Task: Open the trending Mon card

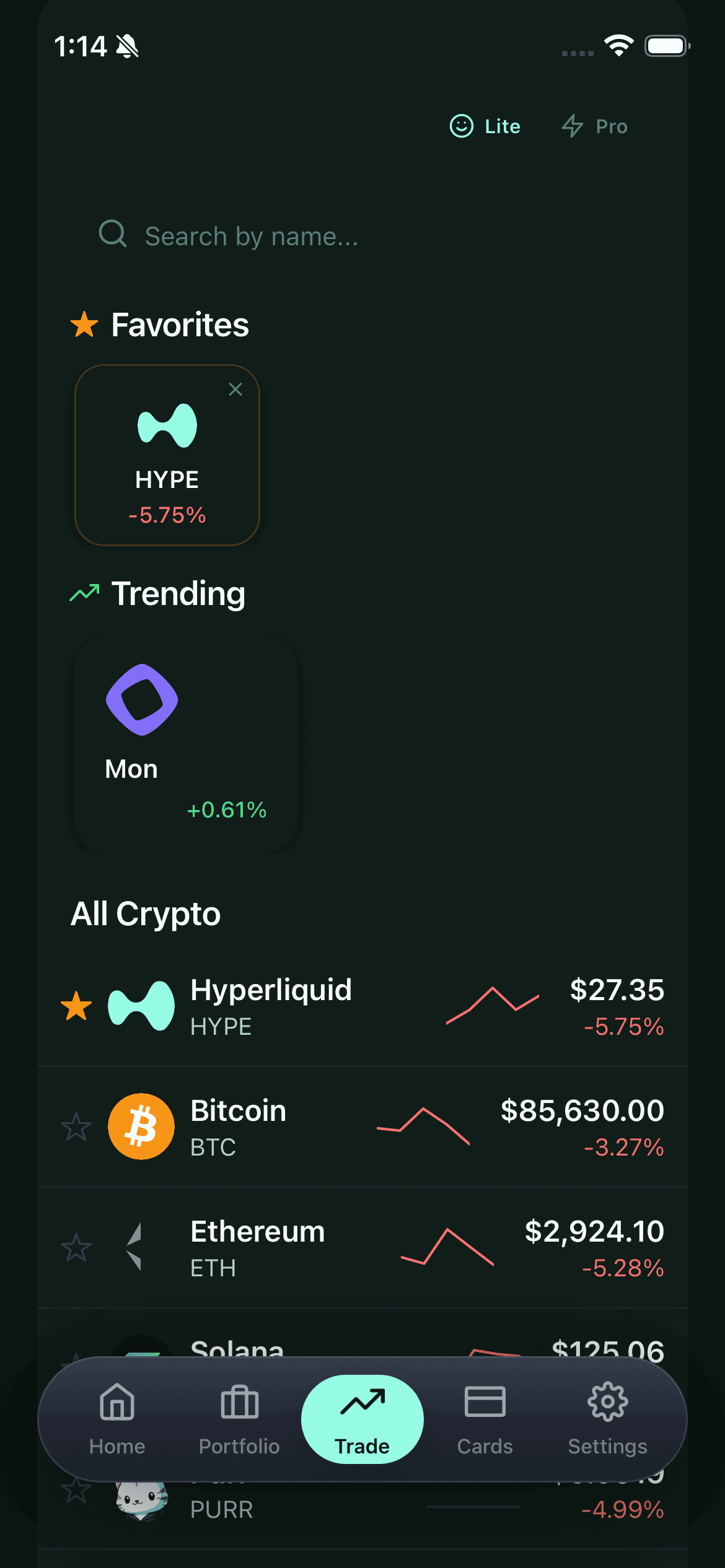Action: (x=185, y=742)
